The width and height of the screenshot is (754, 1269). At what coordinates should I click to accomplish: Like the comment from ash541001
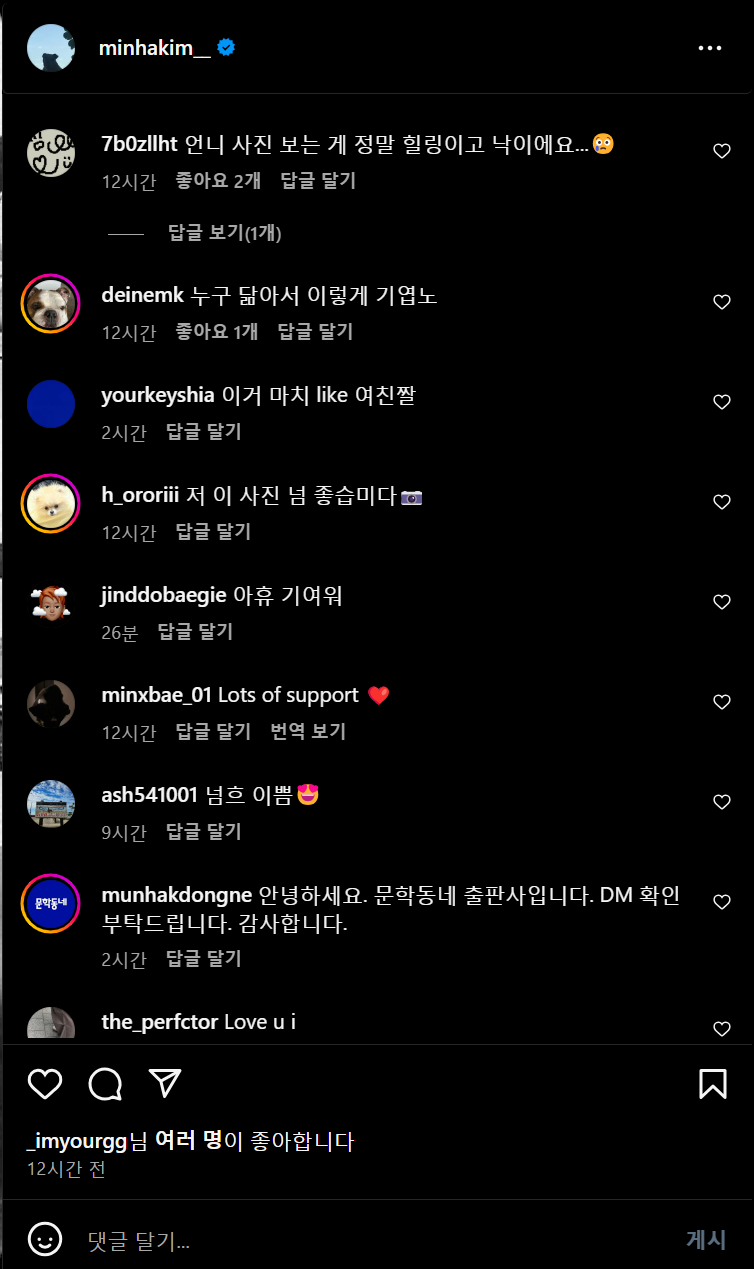(x=721, y=802)
